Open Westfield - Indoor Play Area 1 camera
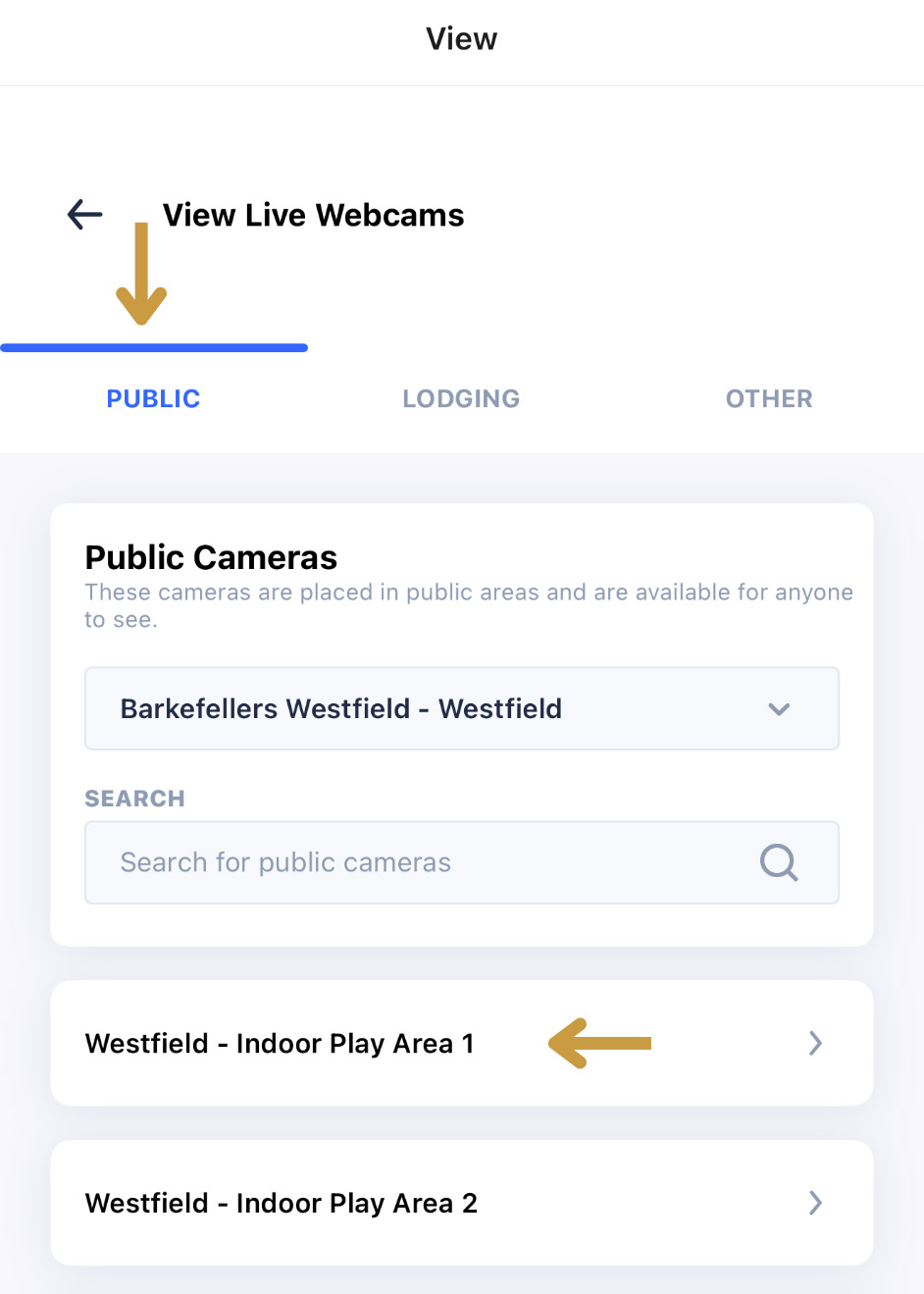Screen dimensions: 924x1294 coord(461,1043)
